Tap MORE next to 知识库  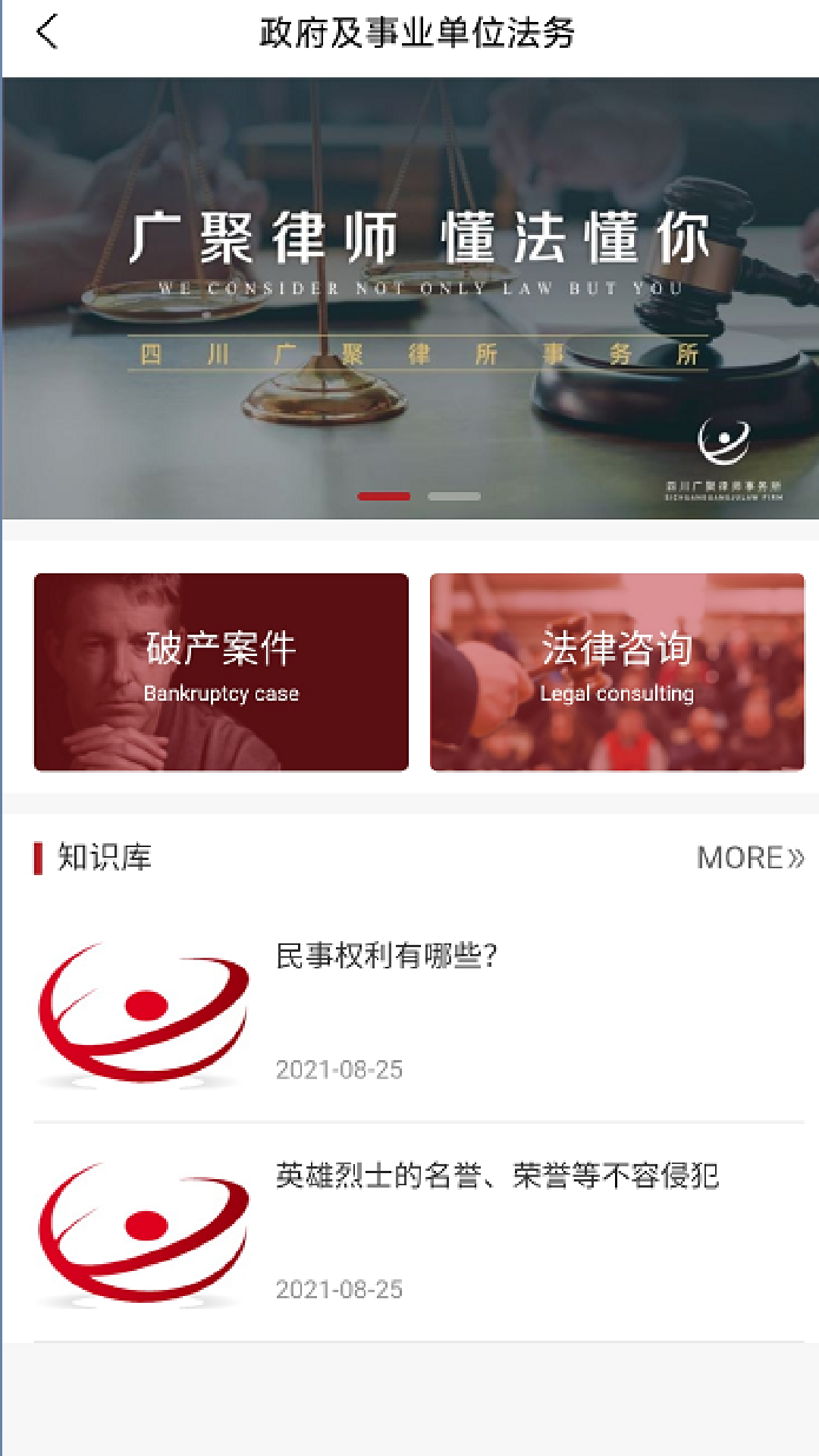[x=749, y=858]
